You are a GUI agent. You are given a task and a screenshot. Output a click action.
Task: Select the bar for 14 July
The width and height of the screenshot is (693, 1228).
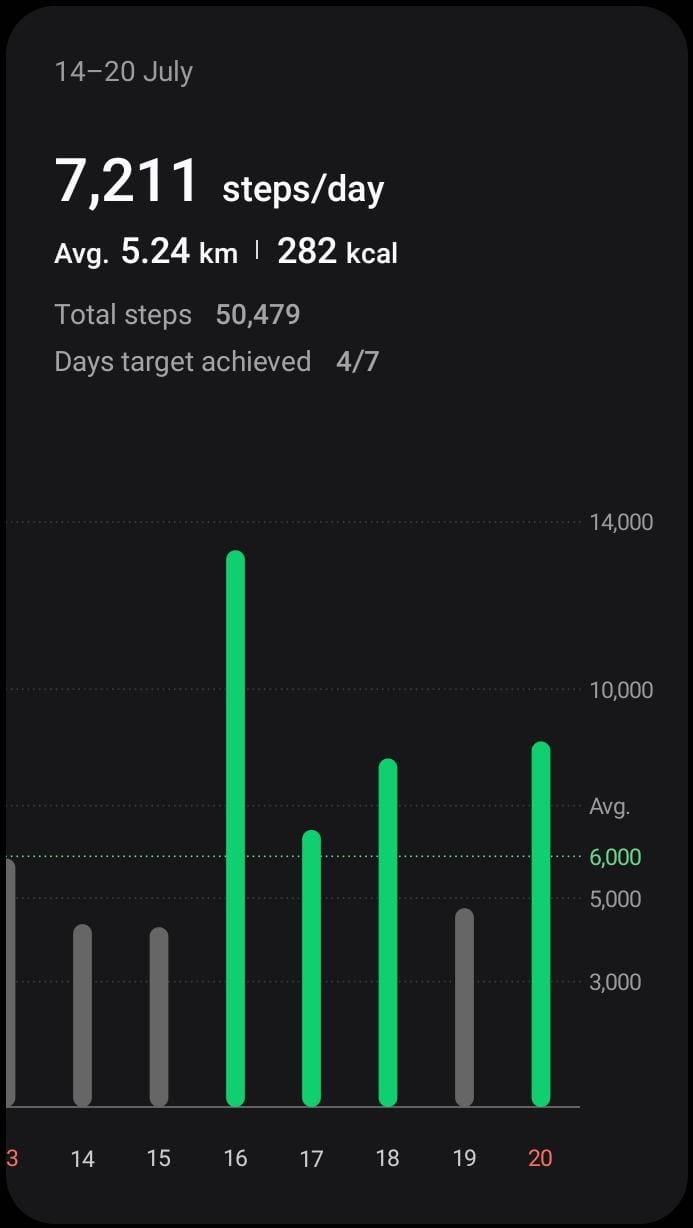pos(83,1015)
